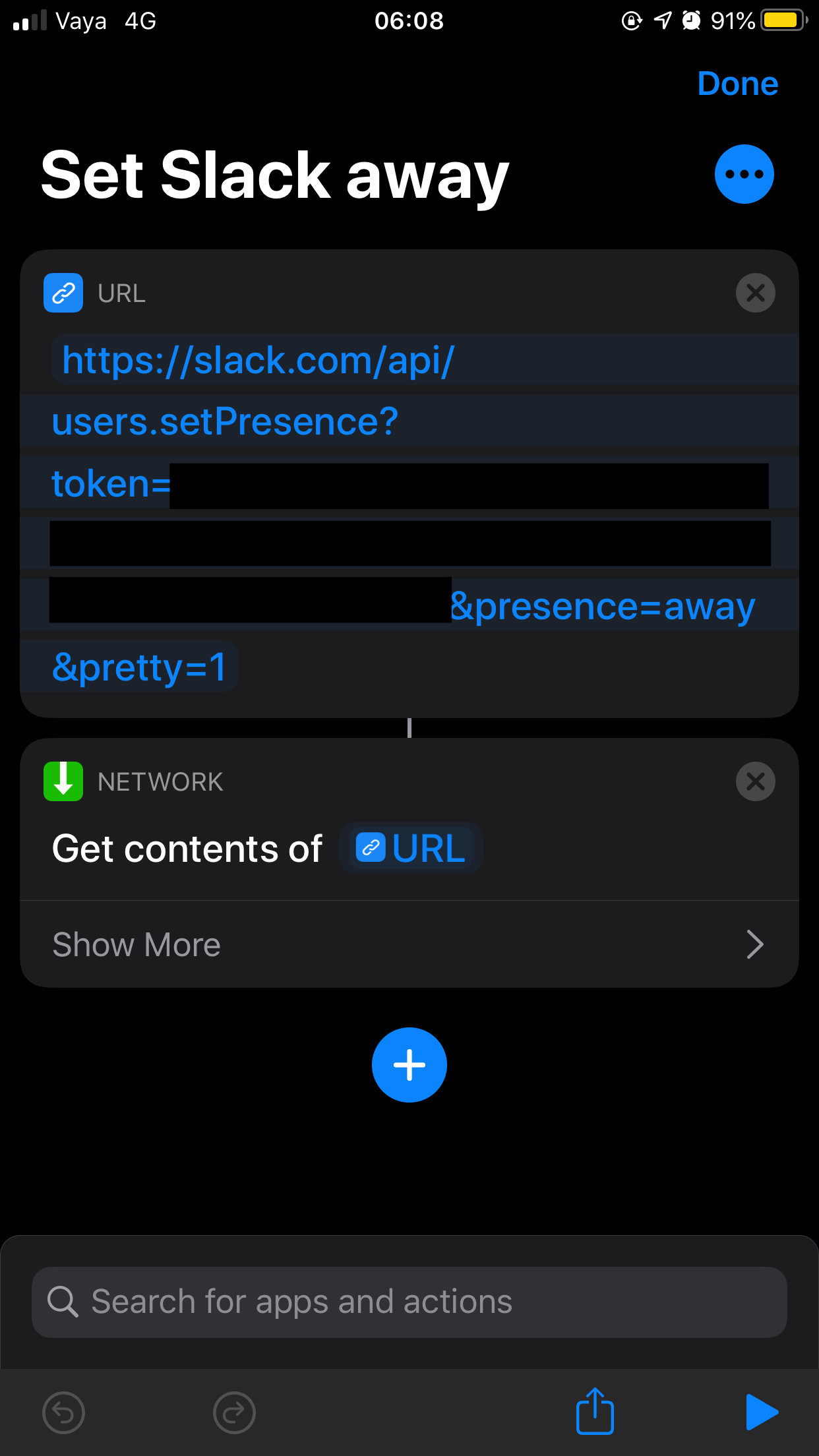Remove the URL action
Screen dimensions: 819x1456
coord(755,293)
